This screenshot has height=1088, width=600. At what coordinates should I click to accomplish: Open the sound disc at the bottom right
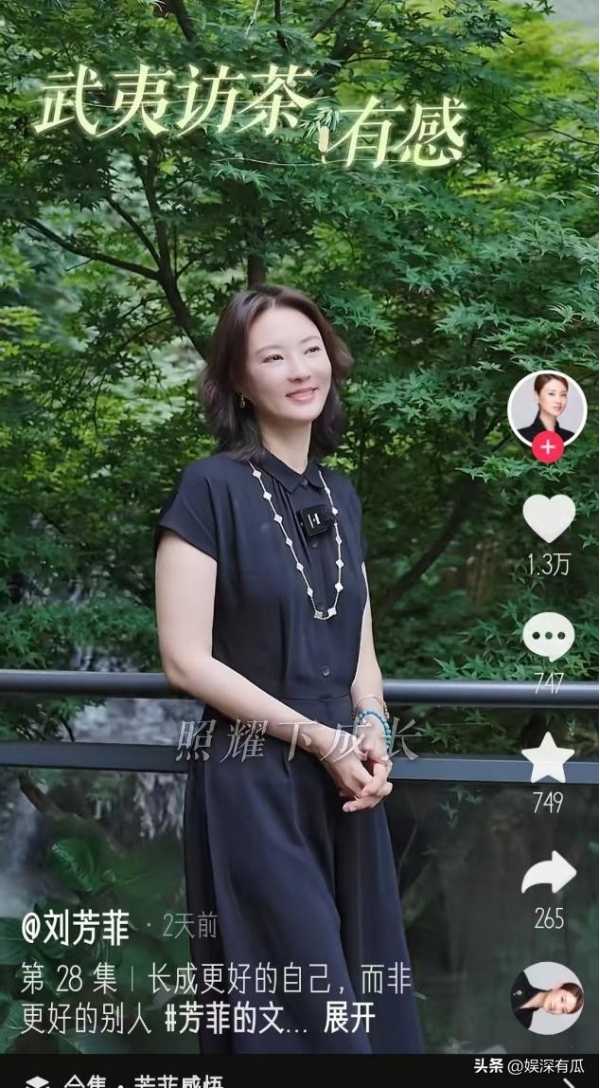tap(546, 997)
